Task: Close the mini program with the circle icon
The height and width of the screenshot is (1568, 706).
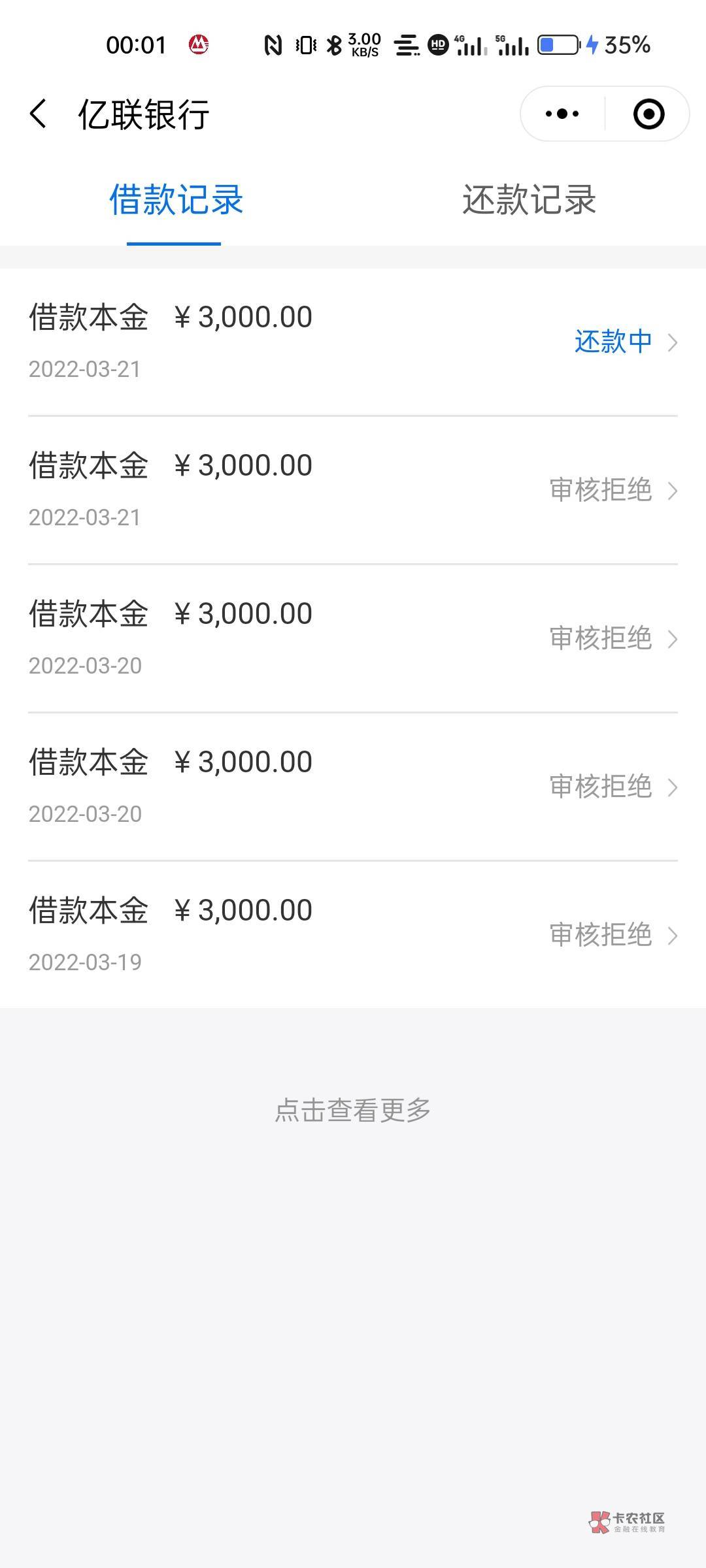Action: click(648, 114)
